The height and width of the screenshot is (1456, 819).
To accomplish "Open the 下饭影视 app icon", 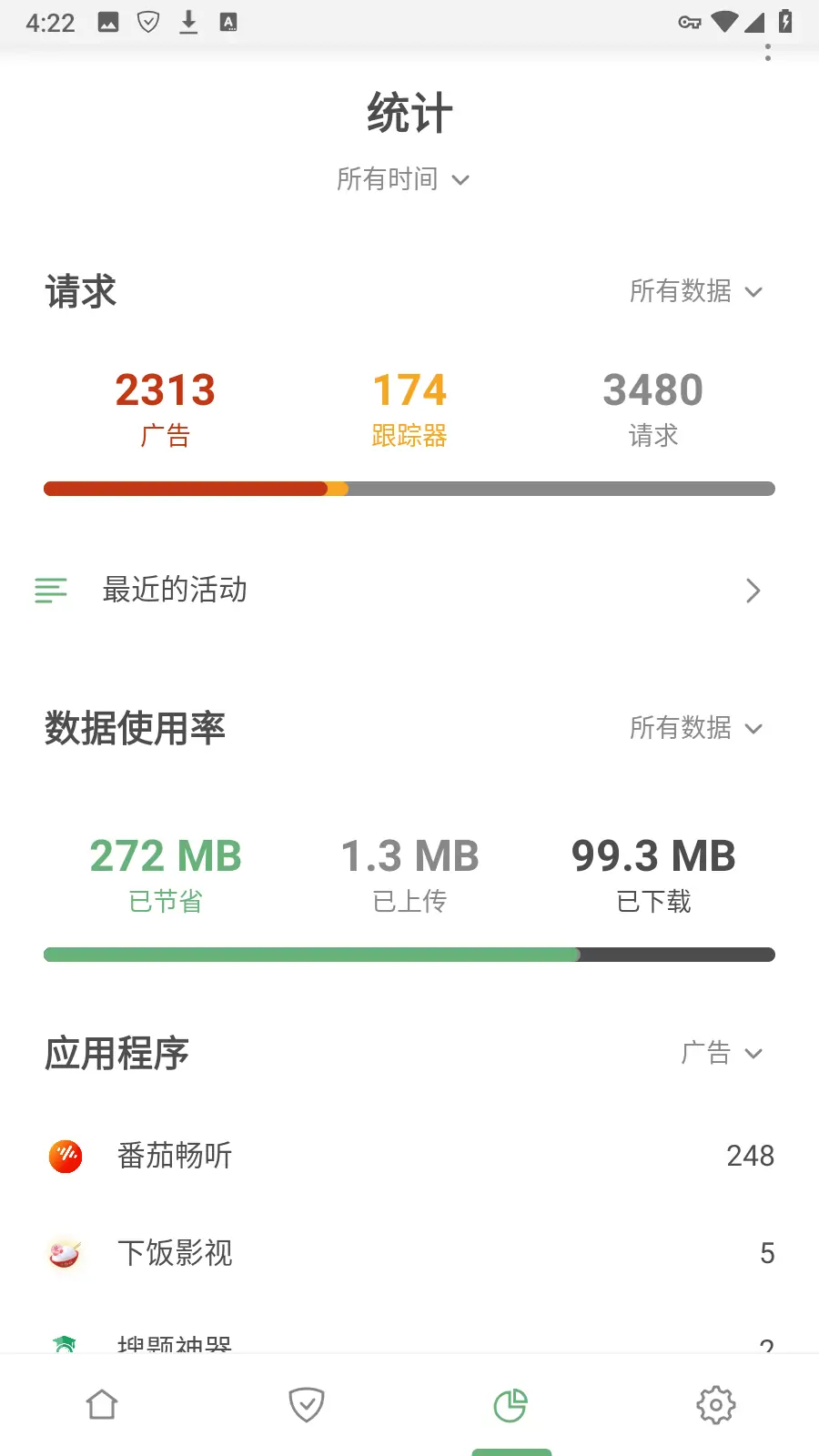I will (x=65, y=1254).
